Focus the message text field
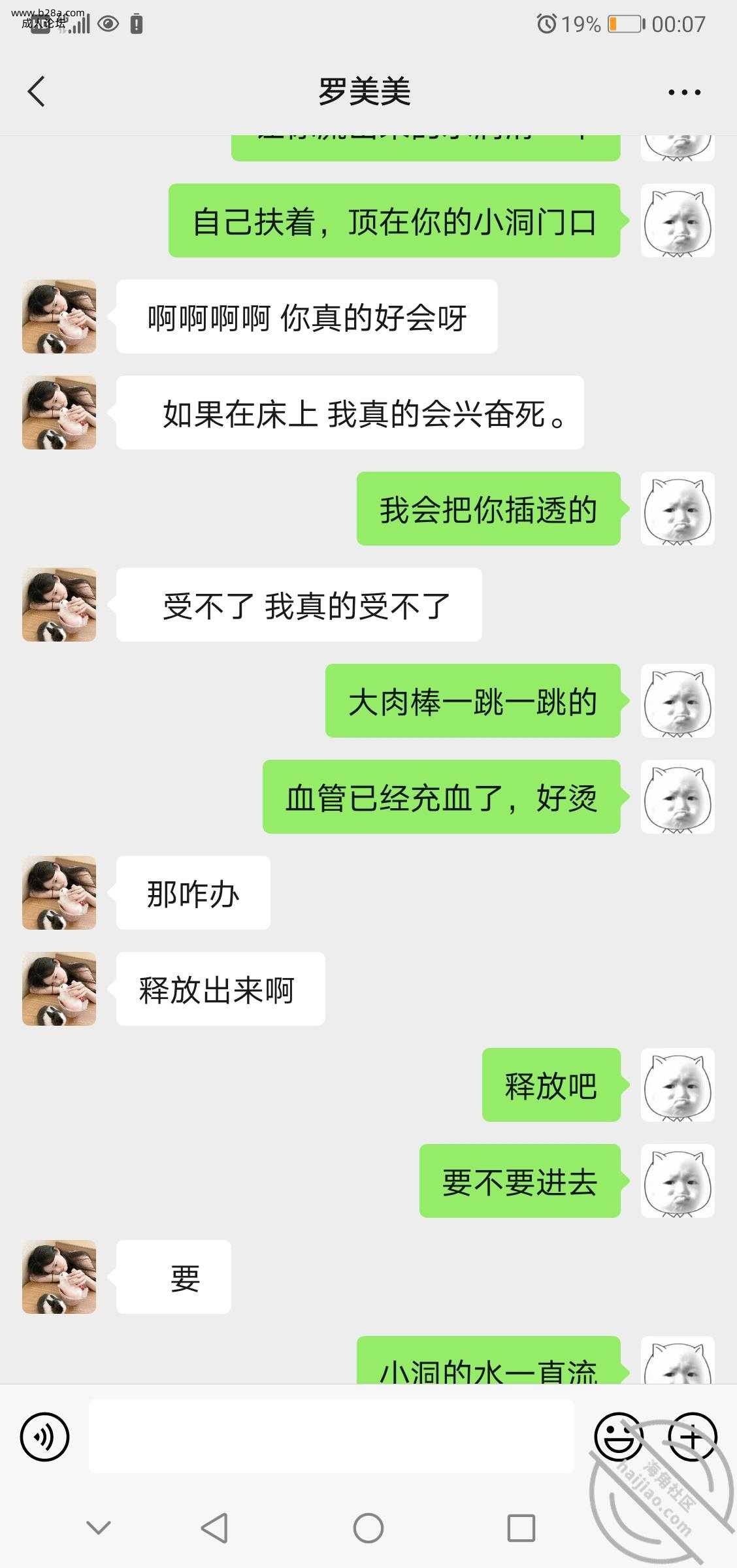The width and height of the screenshot is (737, 1568). click(x=331, y=1436)
